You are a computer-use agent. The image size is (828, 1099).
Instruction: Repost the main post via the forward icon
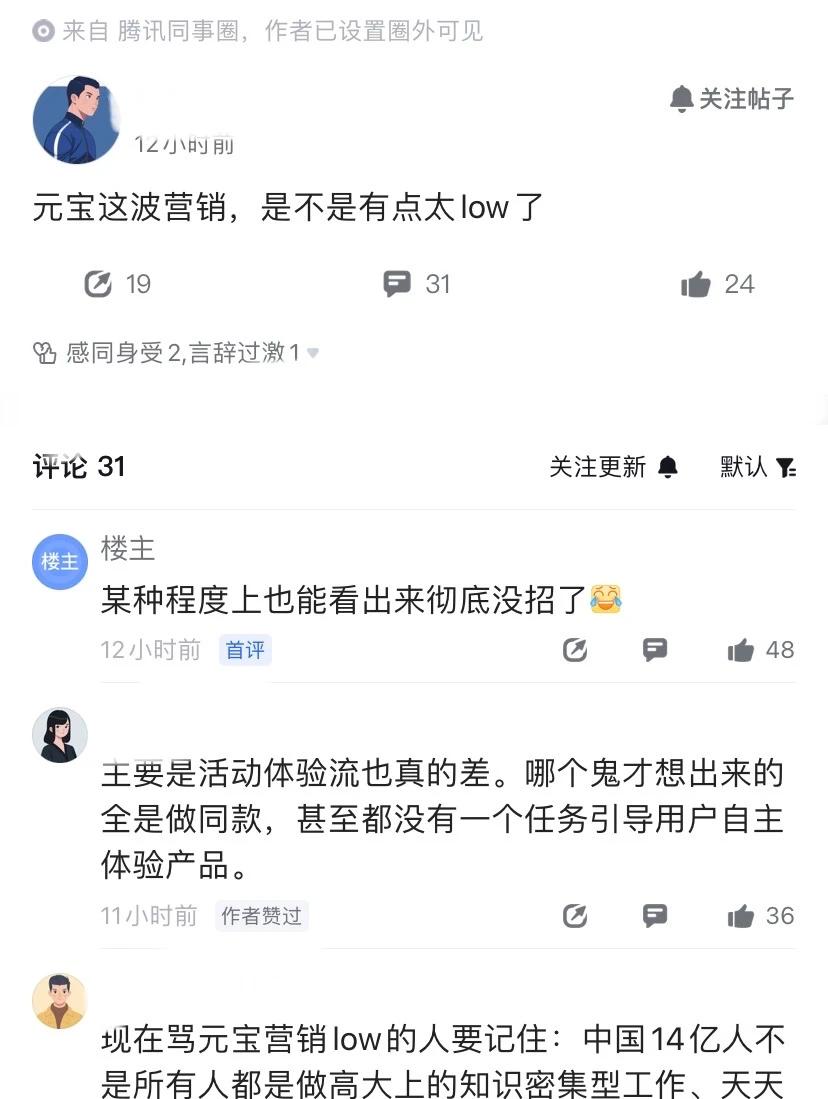point(97,284)
